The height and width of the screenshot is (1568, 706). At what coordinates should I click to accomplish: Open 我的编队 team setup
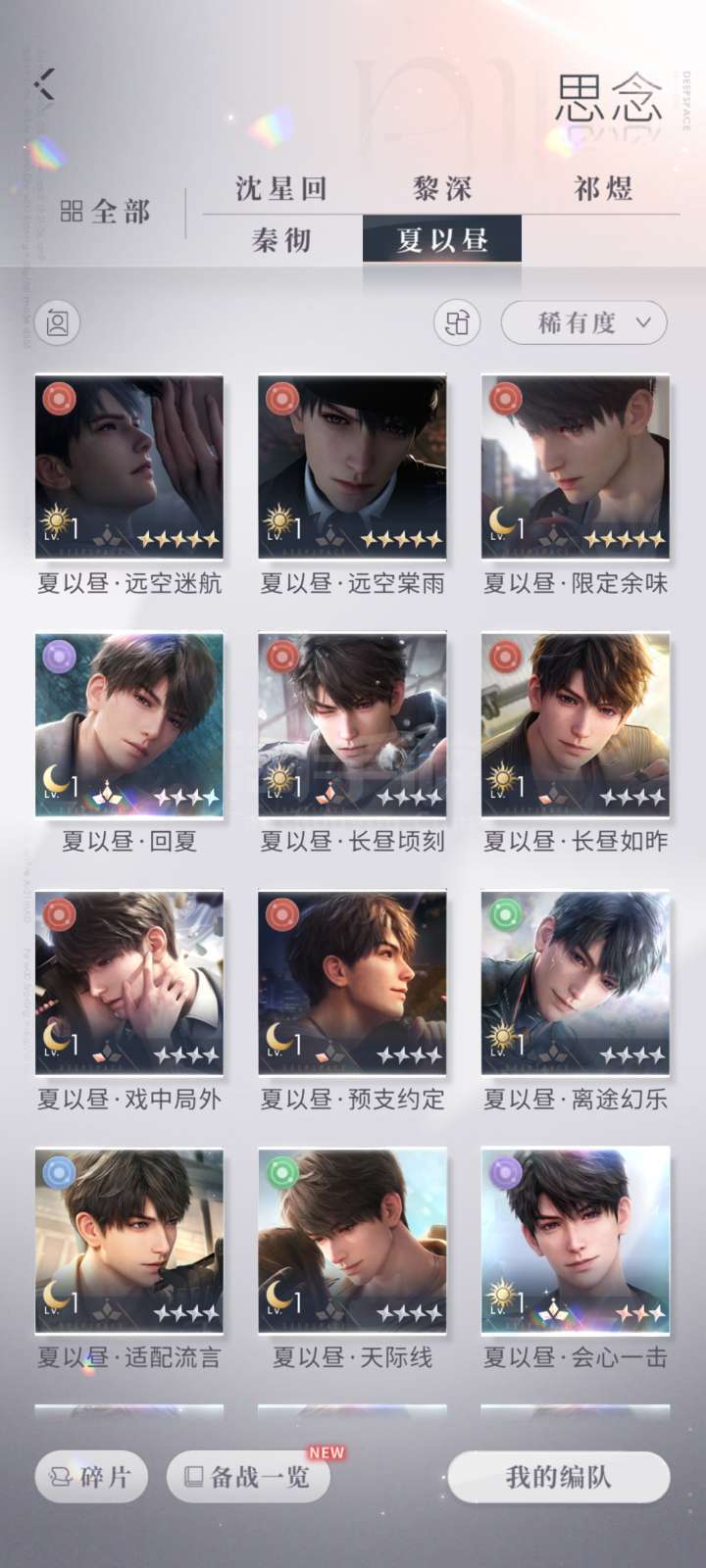tap(559, 1477)
